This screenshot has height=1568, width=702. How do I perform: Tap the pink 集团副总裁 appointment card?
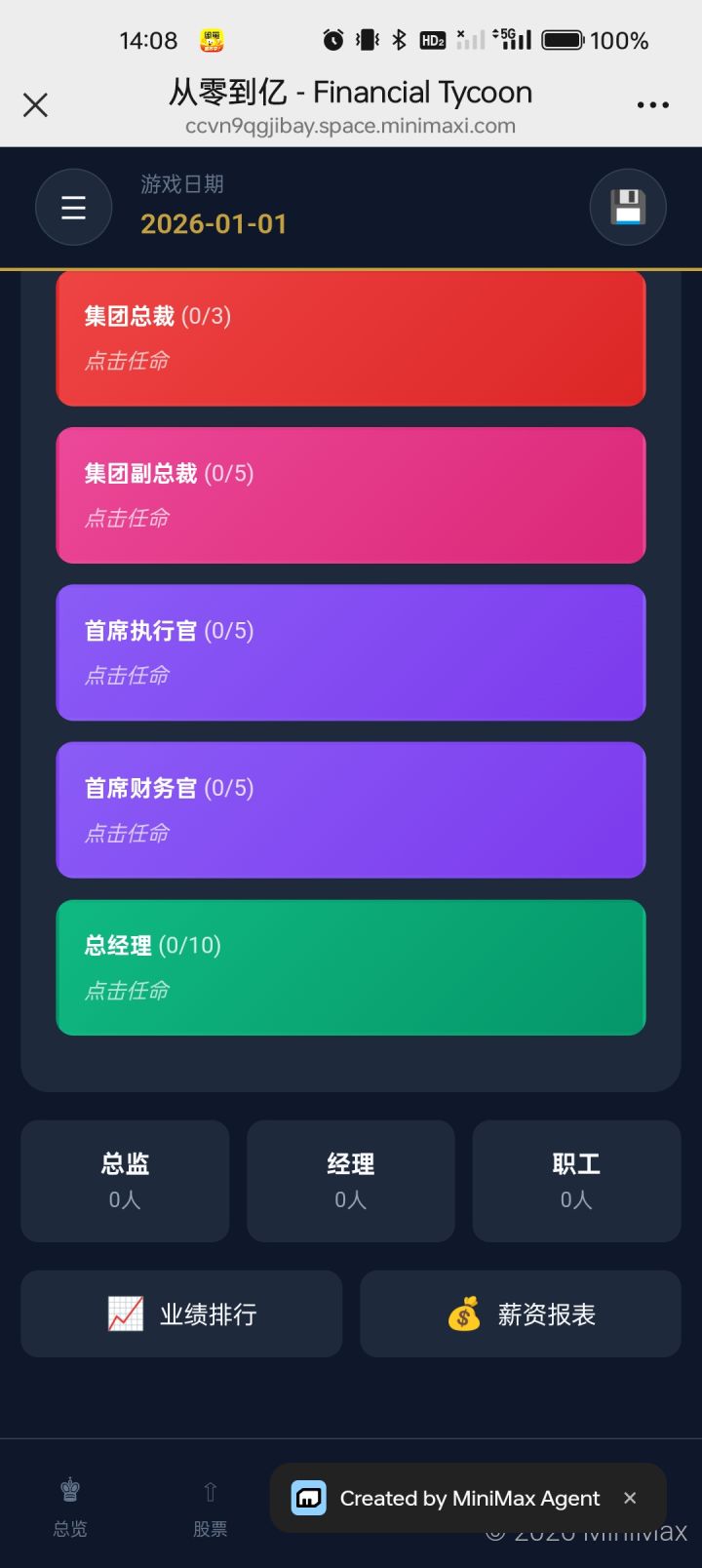351,494
